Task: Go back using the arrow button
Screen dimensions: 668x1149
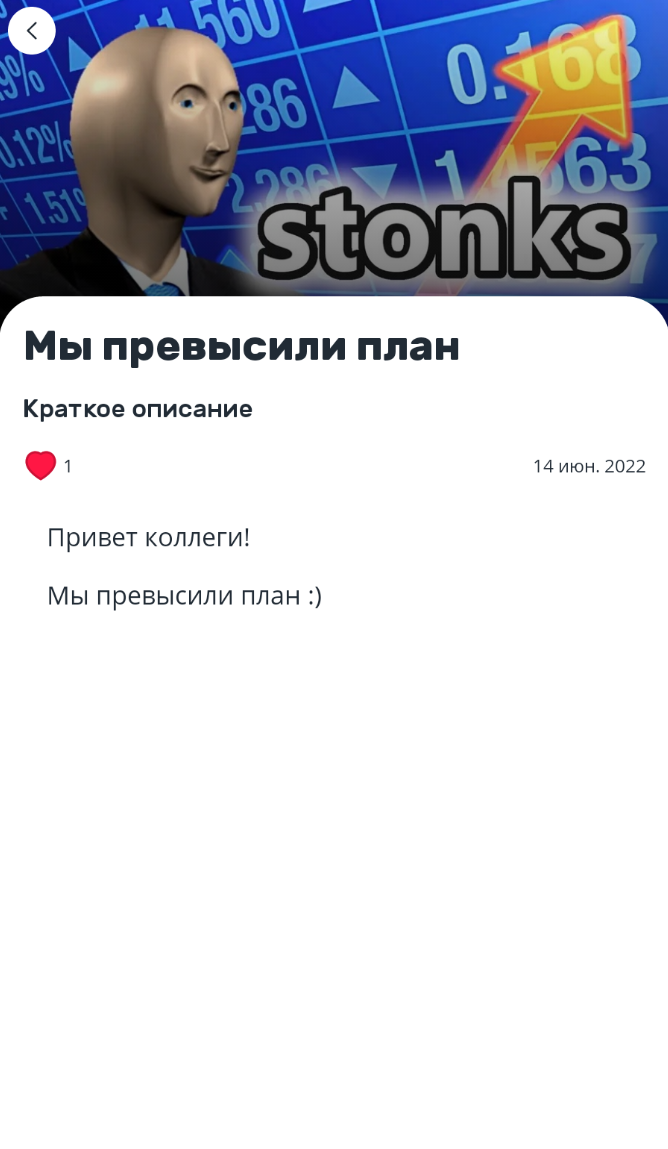Action: click(32, 31)
